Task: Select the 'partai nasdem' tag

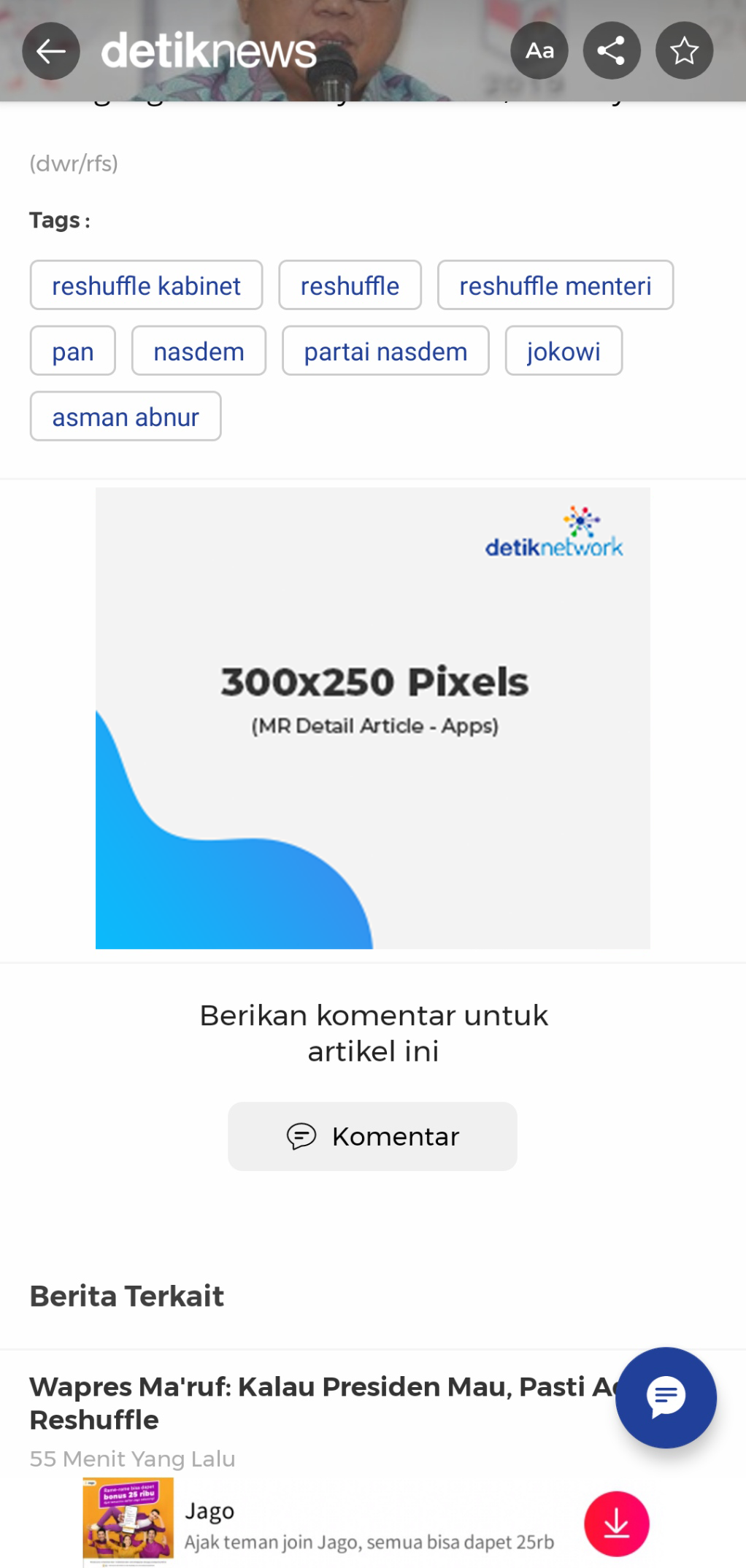Action: (385, 352)
